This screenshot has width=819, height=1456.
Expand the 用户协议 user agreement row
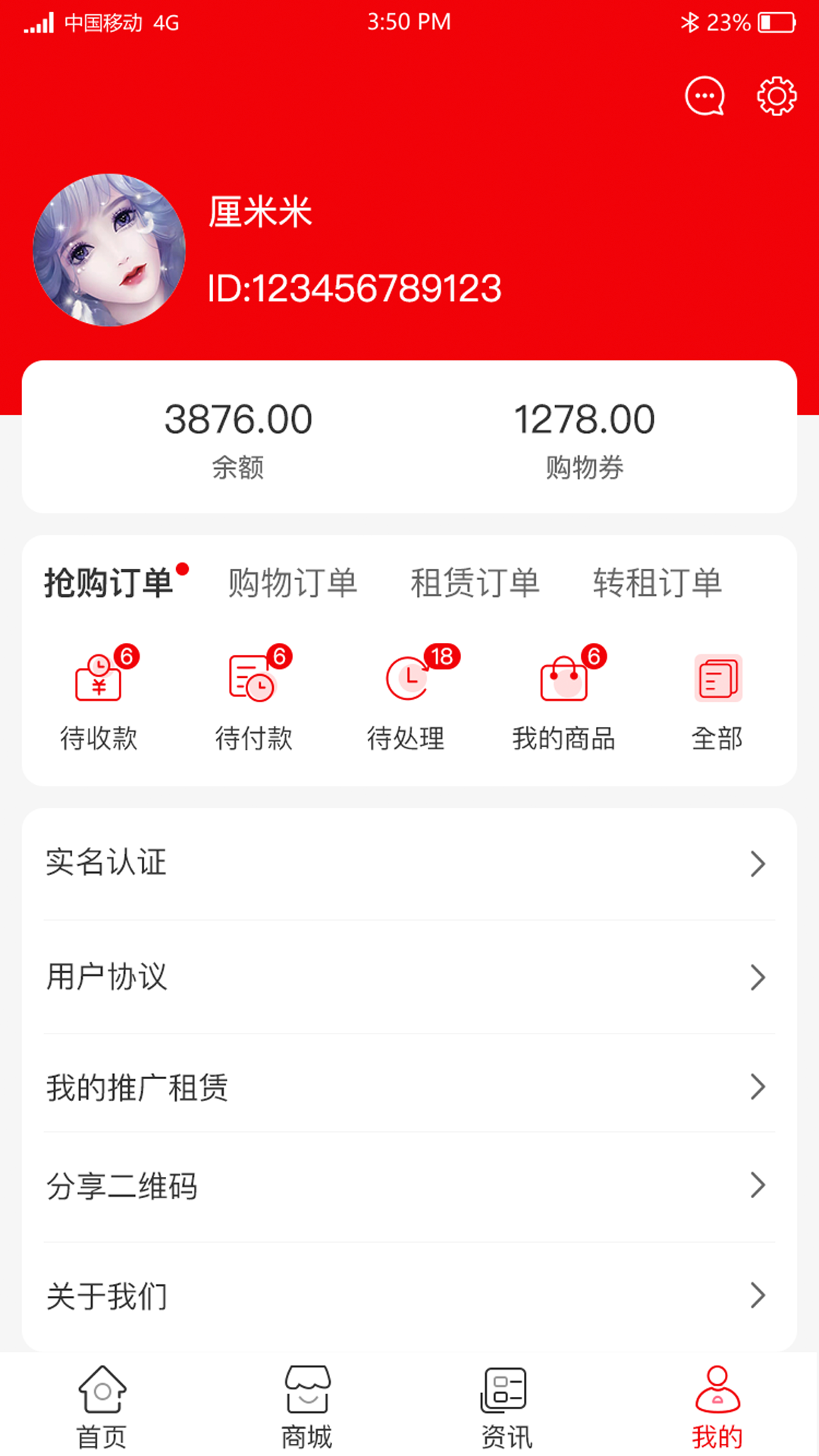(409, 977)
